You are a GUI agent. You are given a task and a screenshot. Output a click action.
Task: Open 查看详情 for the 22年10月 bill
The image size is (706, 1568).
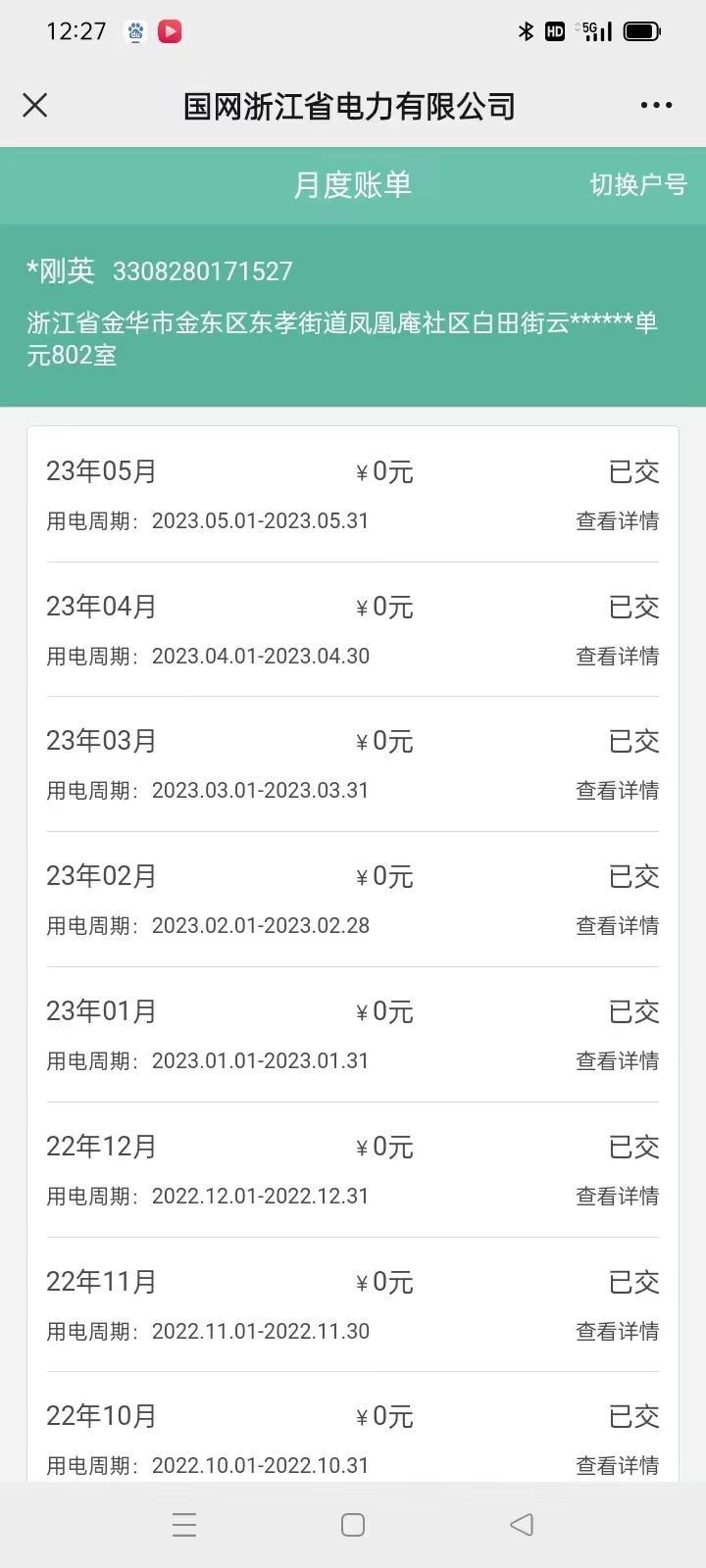pos(617,1466)
